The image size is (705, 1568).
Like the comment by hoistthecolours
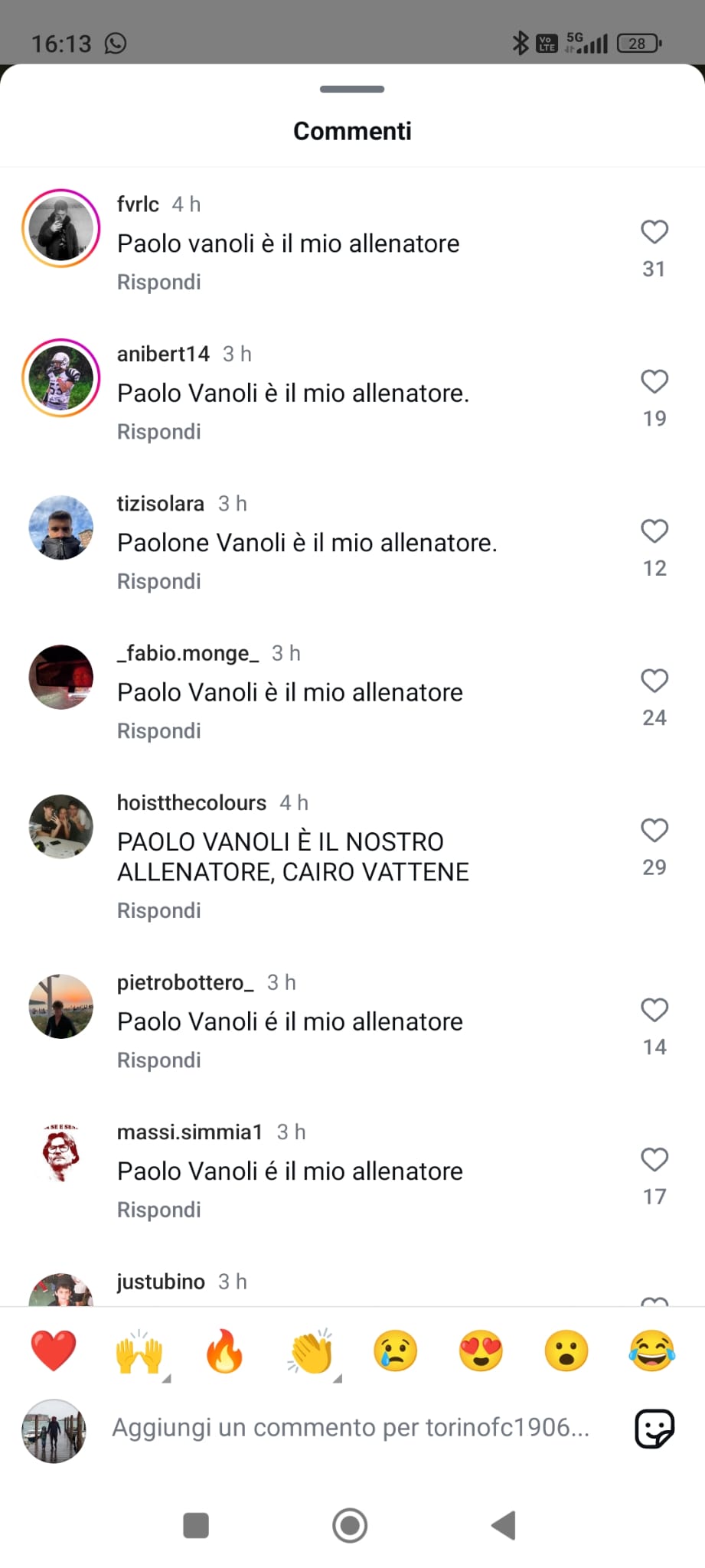[x=654, y=830]
